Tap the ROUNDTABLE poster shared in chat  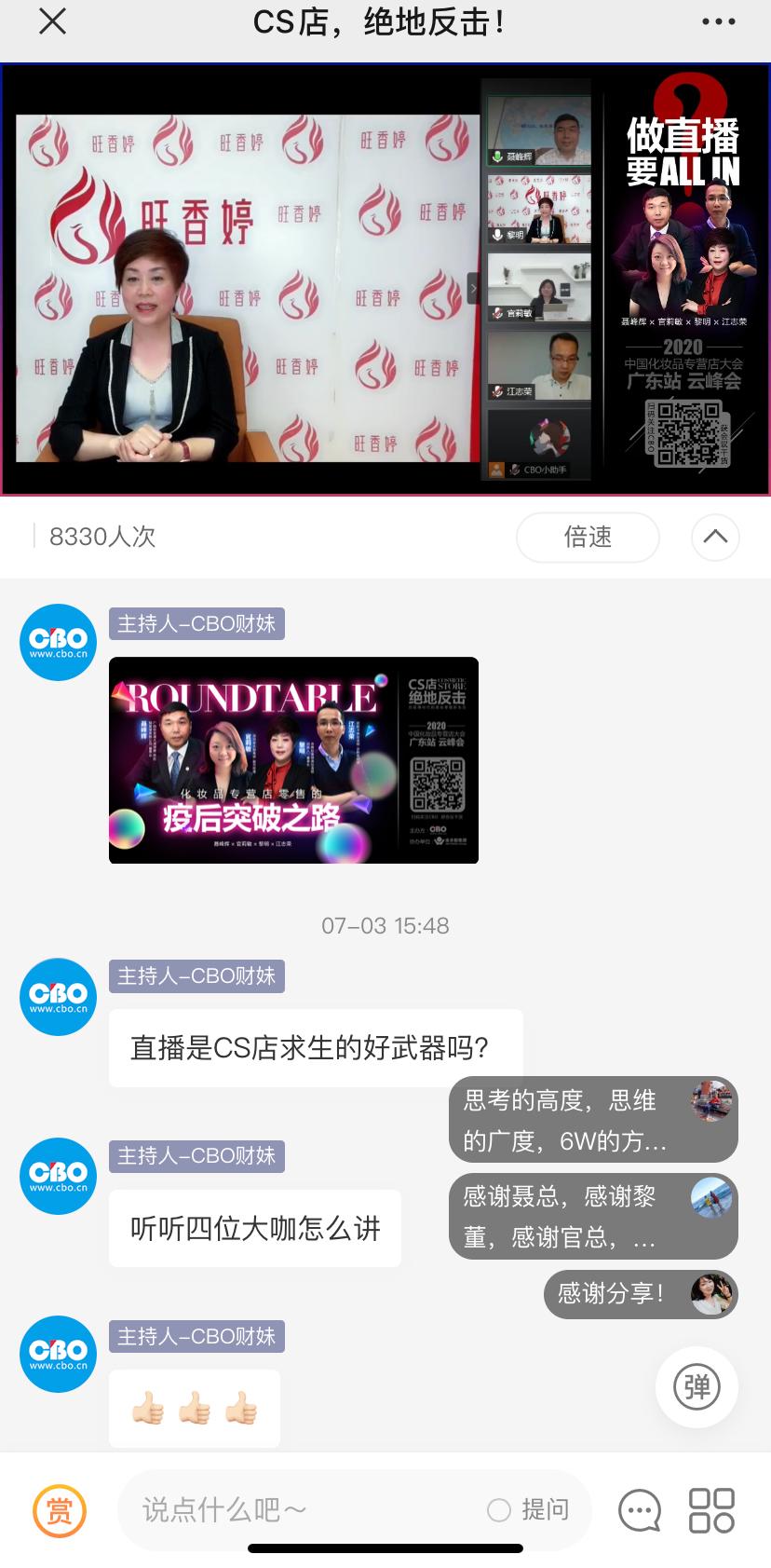click(x=293, y=760)
